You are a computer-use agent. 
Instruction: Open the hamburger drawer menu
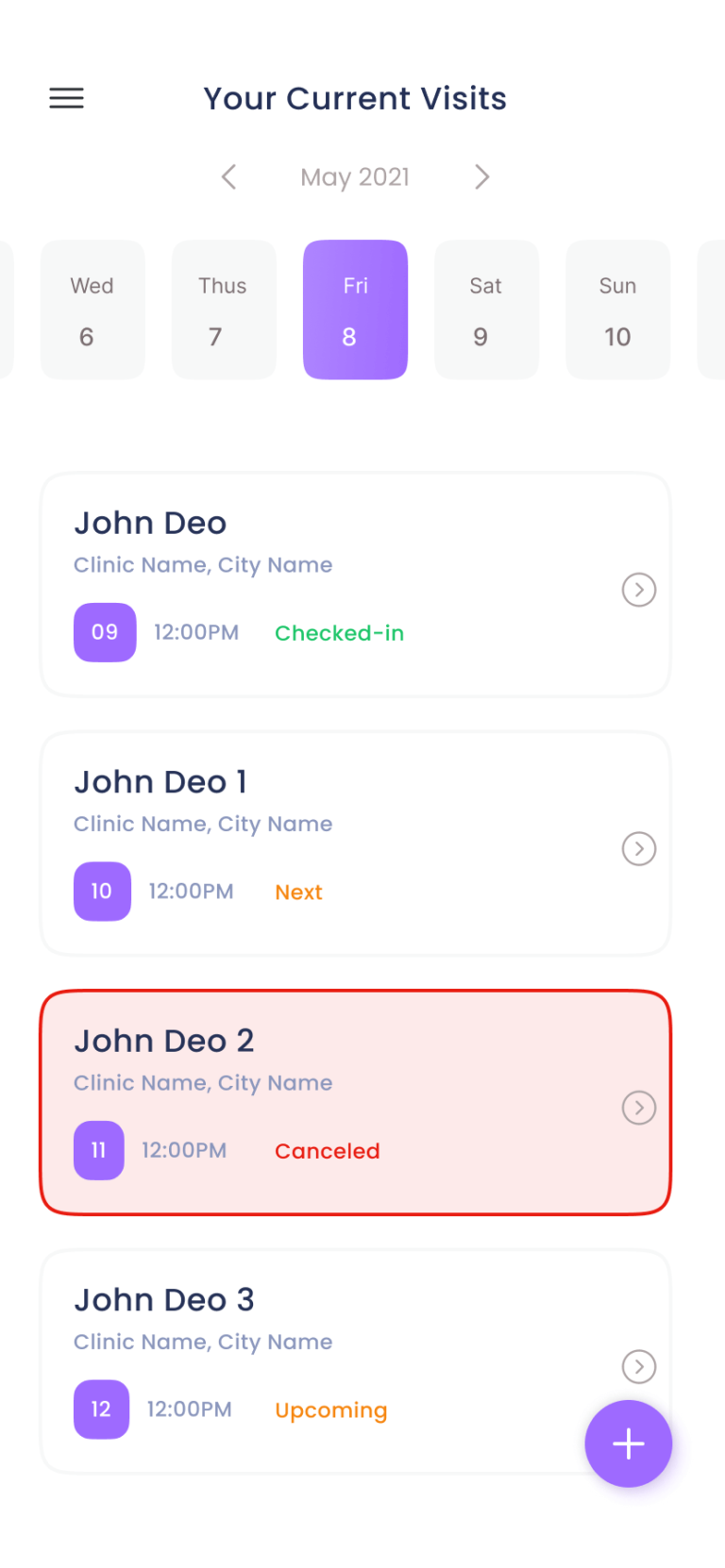click(x=66, y=98)
